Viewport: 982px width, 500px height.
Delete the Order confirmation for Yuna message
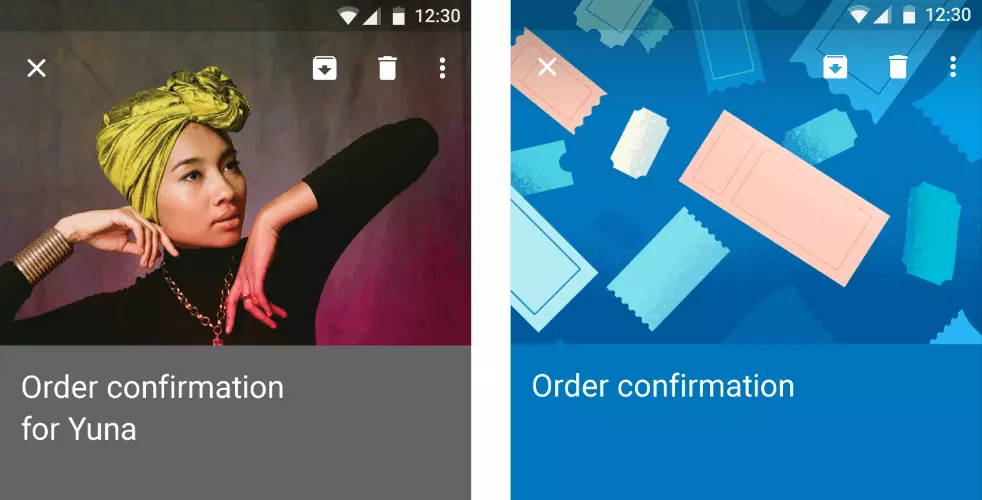point(387,68)
